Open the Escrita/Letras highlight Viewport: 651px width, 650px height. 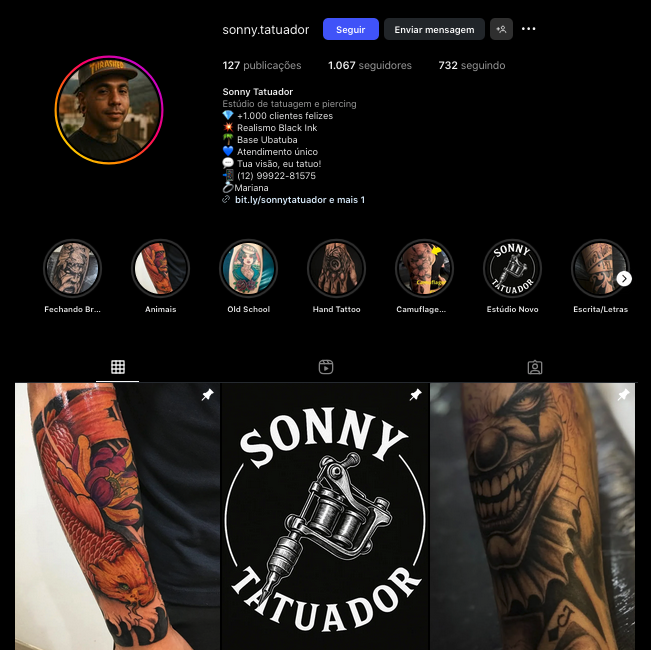(598, 269)
